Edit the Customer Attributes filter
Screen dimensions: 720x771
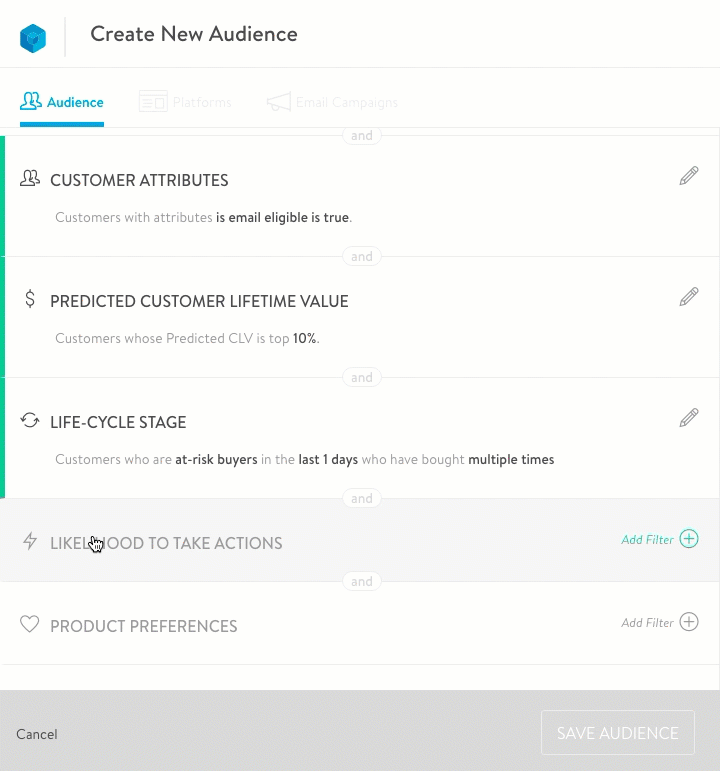tap(689, 176)
